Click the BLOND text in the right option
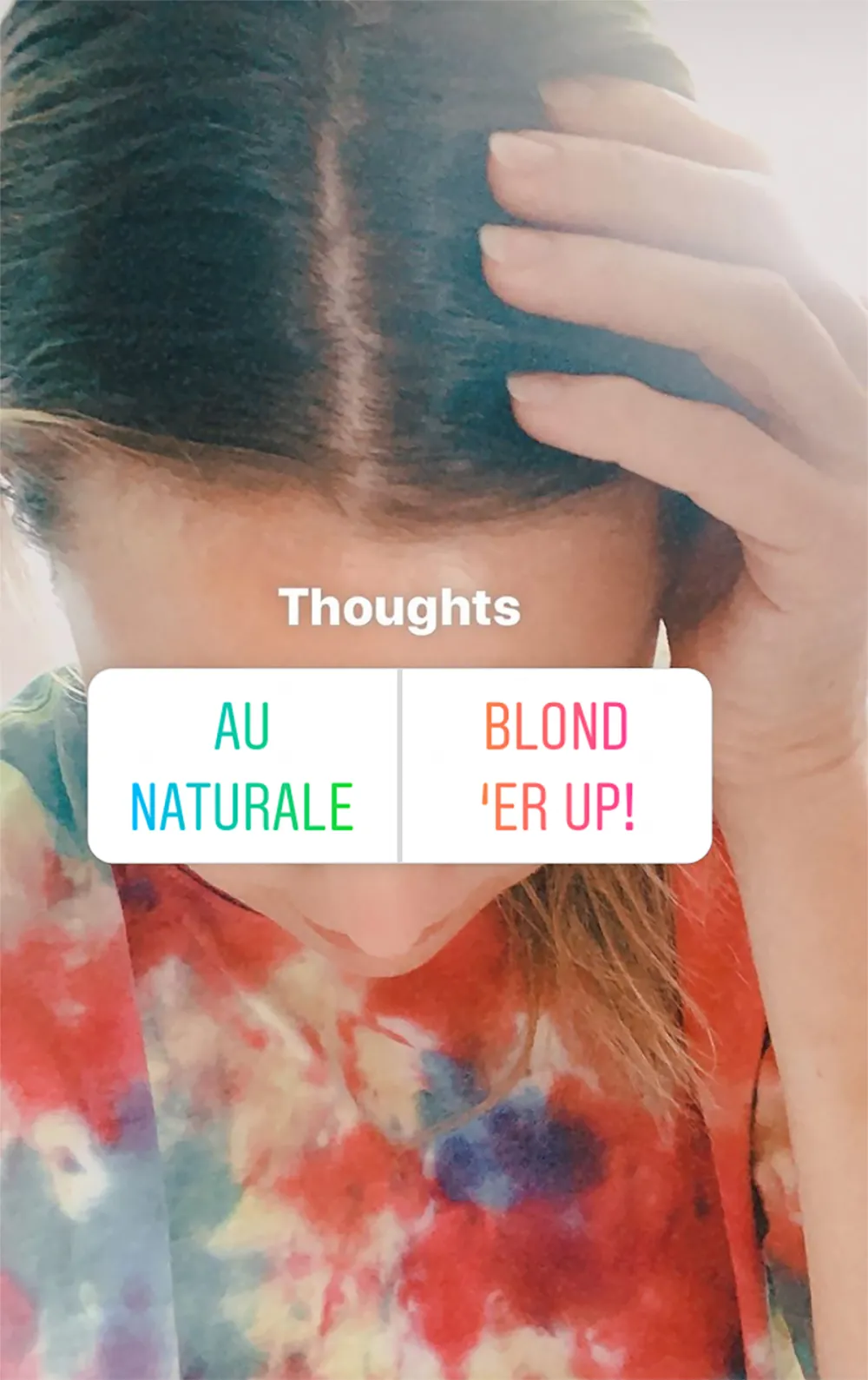The height and width of the screenshot is (1380, 868). point(558,723)
